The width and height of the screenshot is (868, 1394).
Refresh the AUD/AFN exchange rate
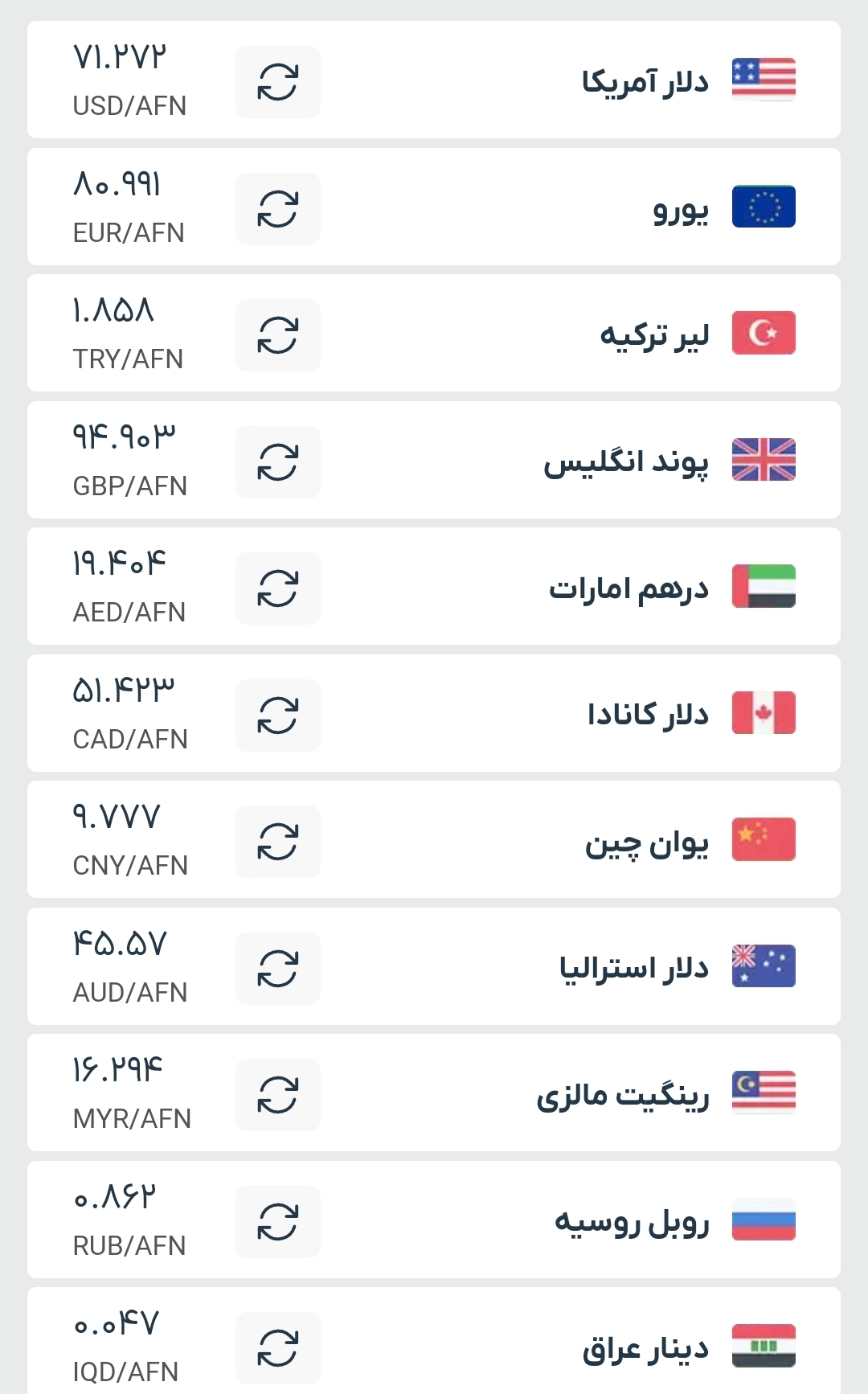tap(278, 969)
